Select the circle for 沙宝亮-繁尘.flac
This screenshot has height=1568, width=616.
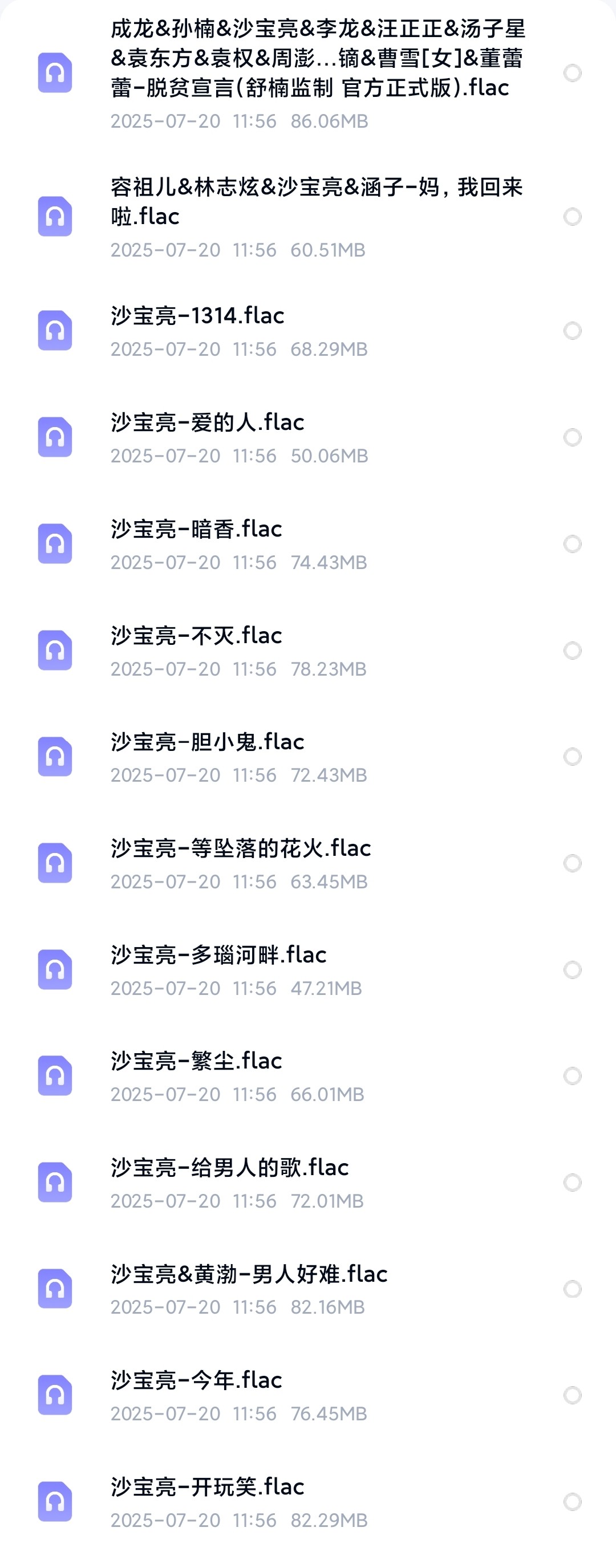click(572, 1076)
